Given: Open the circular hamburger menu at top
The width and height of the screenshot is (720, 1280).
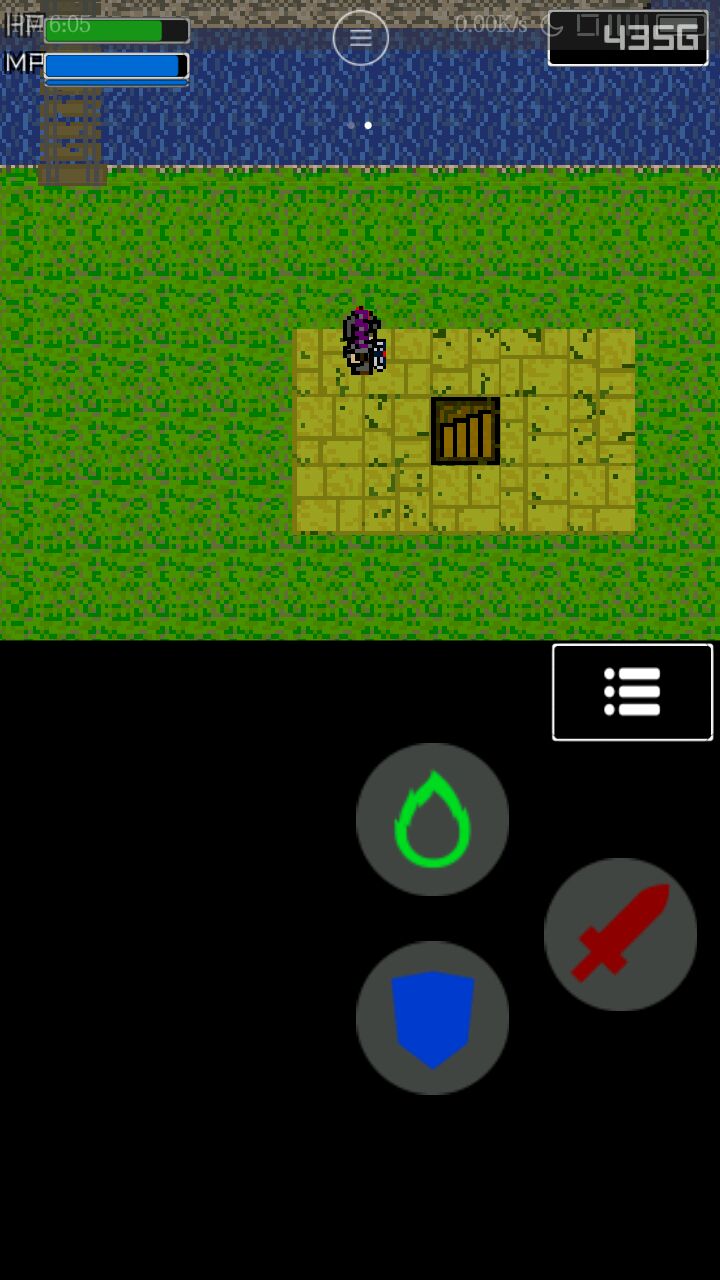Looking at the screenshot, I should [360, 38].
